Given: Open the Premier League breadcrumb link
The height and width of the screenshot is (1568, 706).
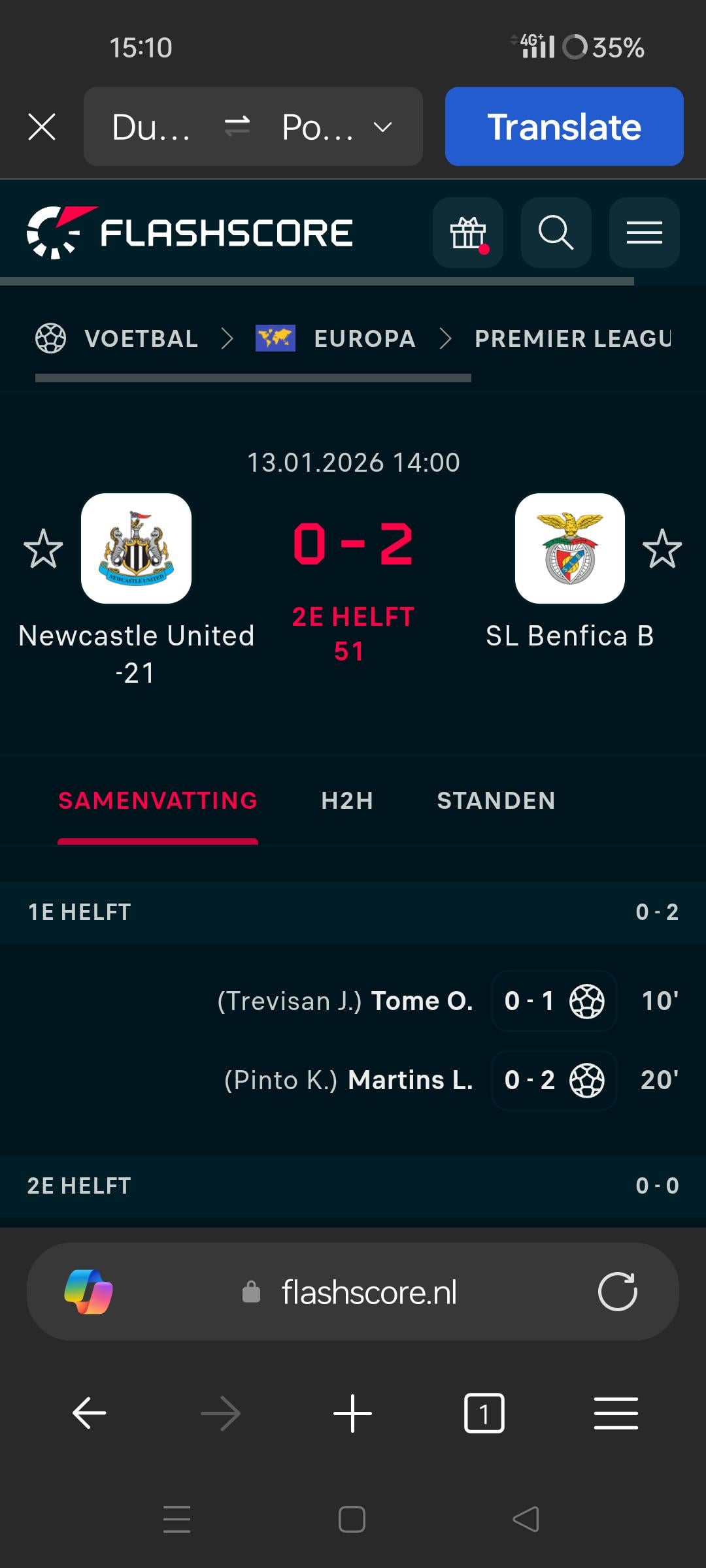Looking at the screenshot, I should tap(573, 338).
